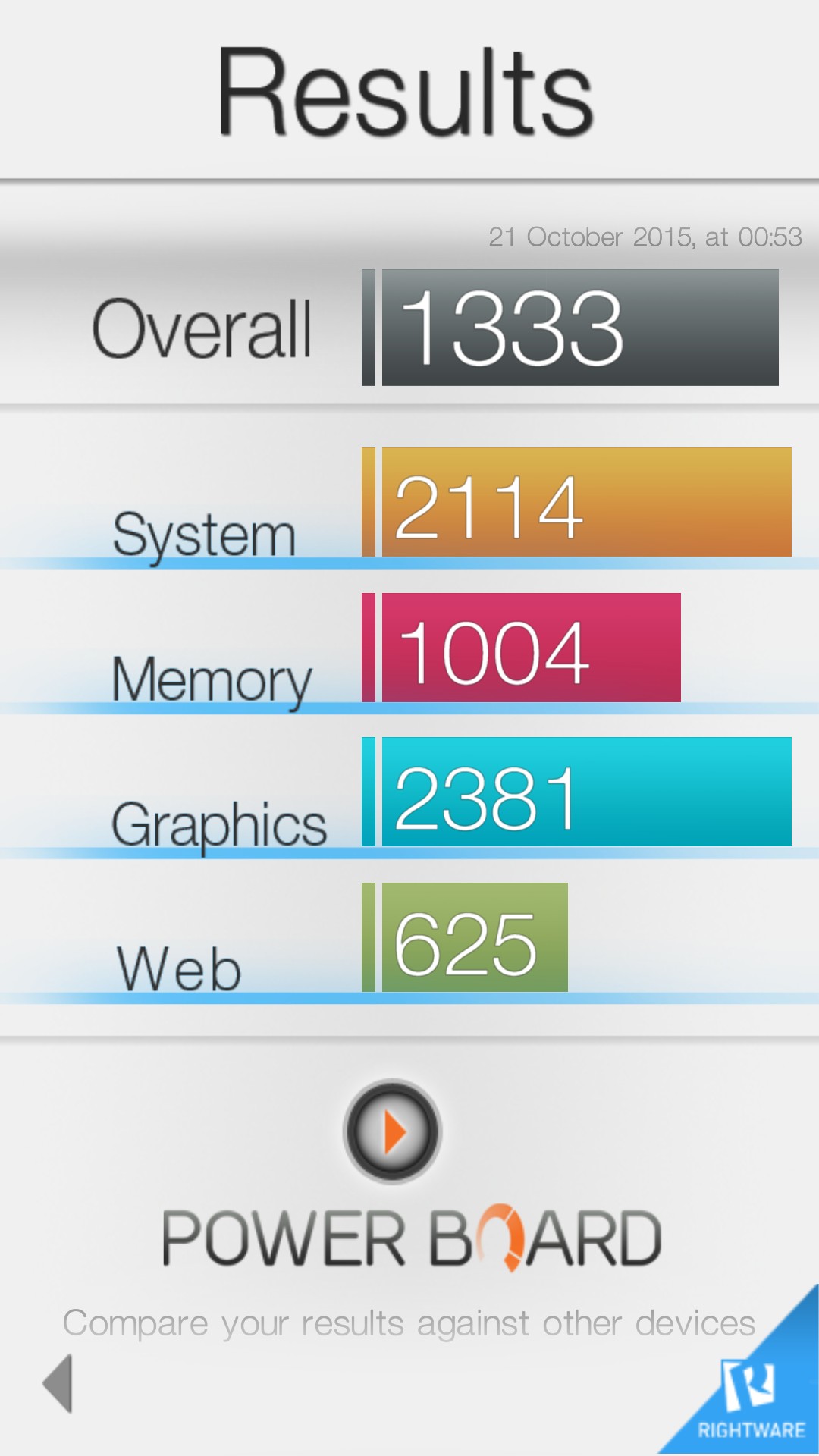Open Power Board comparison

click(x=392, y=1131)
